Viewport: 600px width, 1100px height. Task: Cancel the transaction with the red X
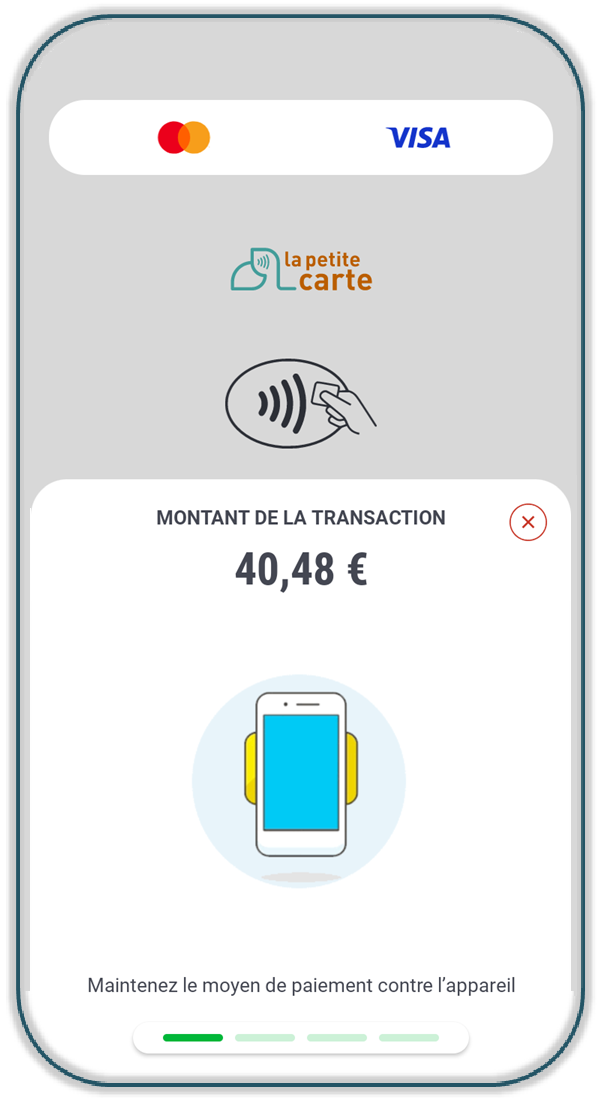(x=528, y=522)
